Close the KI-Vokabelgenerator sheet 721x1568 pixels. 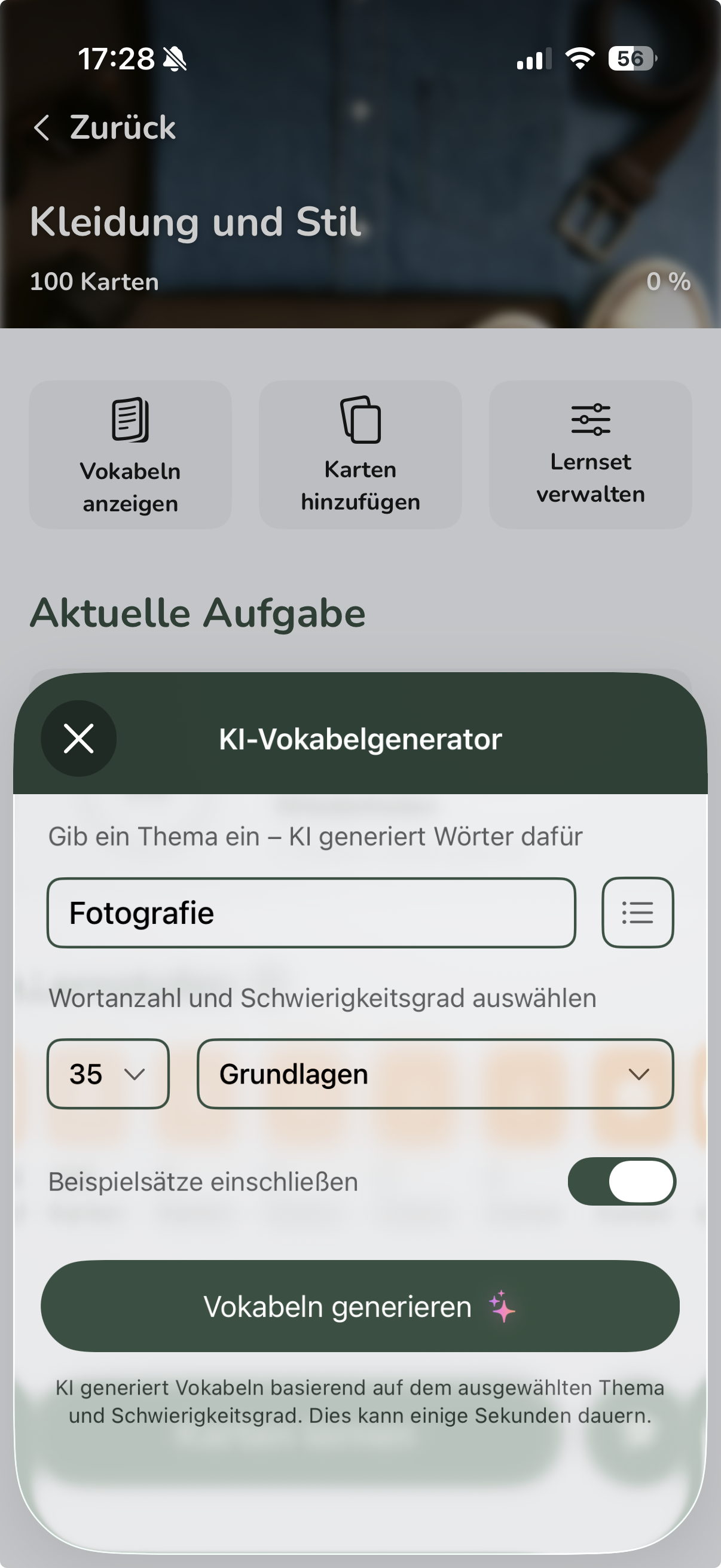pos(80,739)
